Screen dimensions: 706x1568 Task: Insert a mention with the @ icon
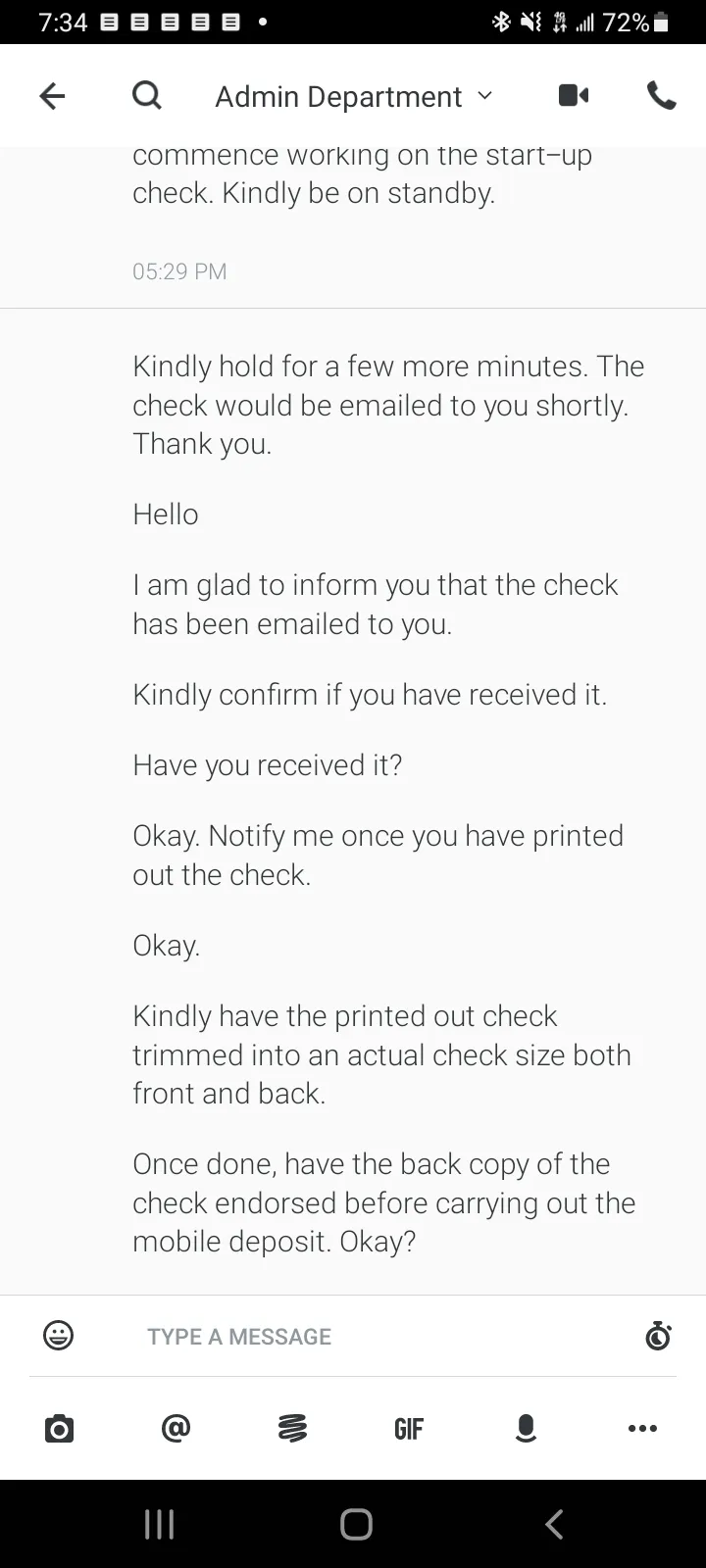click(176, 1429)
